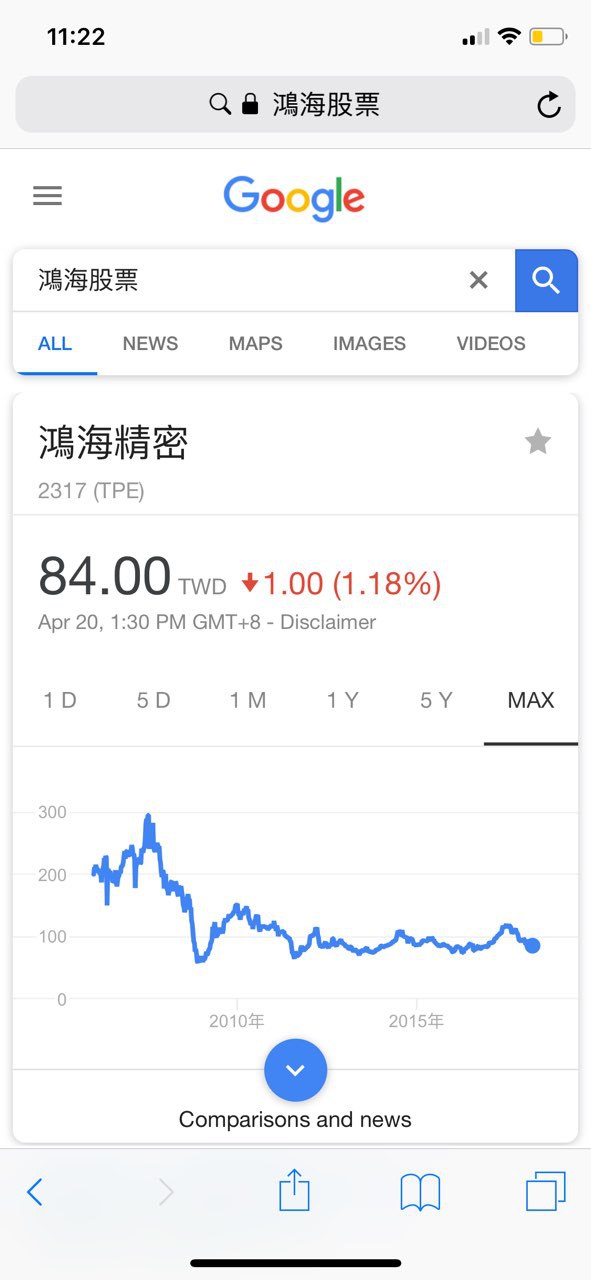Open Safari share sheet
This screenshot has width=591, height=1280.
point(295,1190)
